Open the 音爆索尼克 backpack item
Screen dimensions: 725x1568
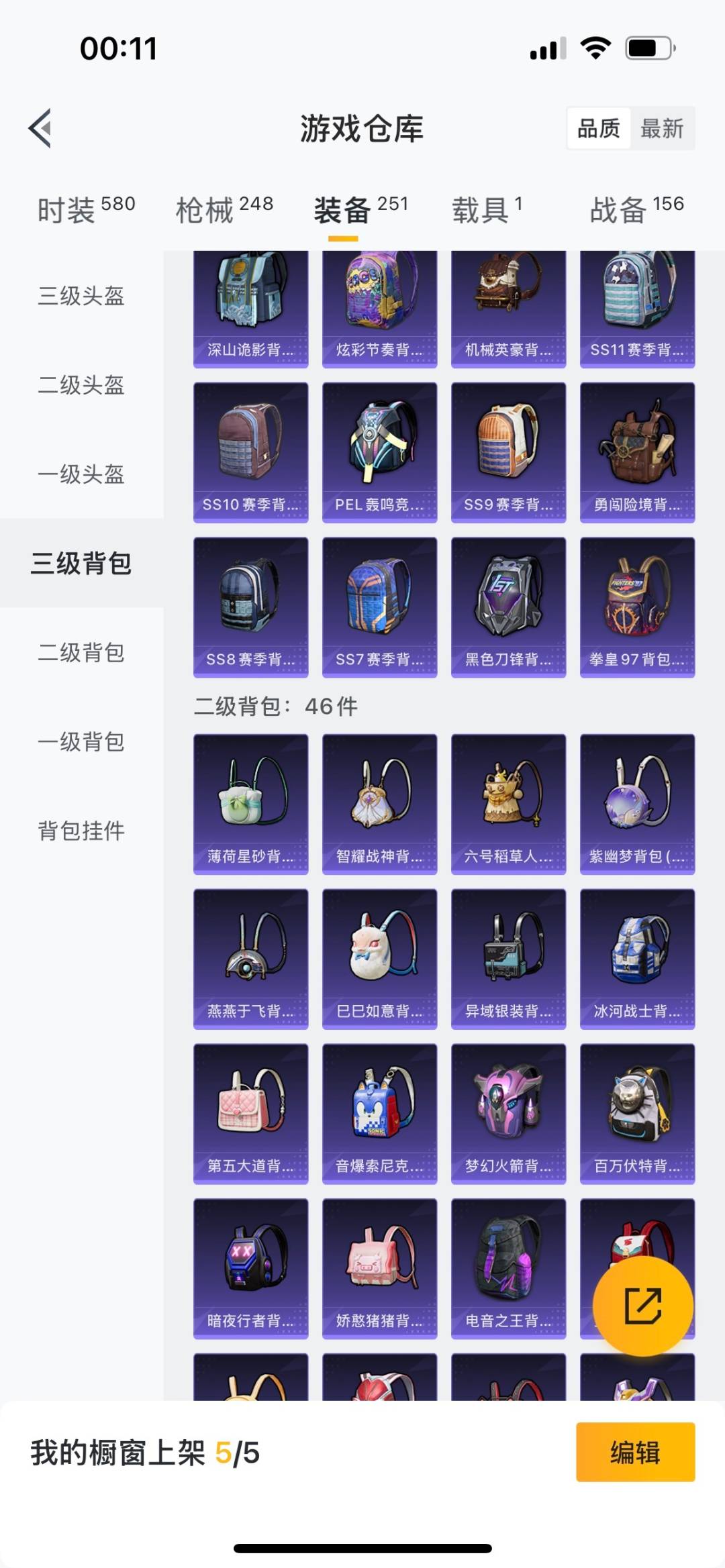pos(379,1113)
